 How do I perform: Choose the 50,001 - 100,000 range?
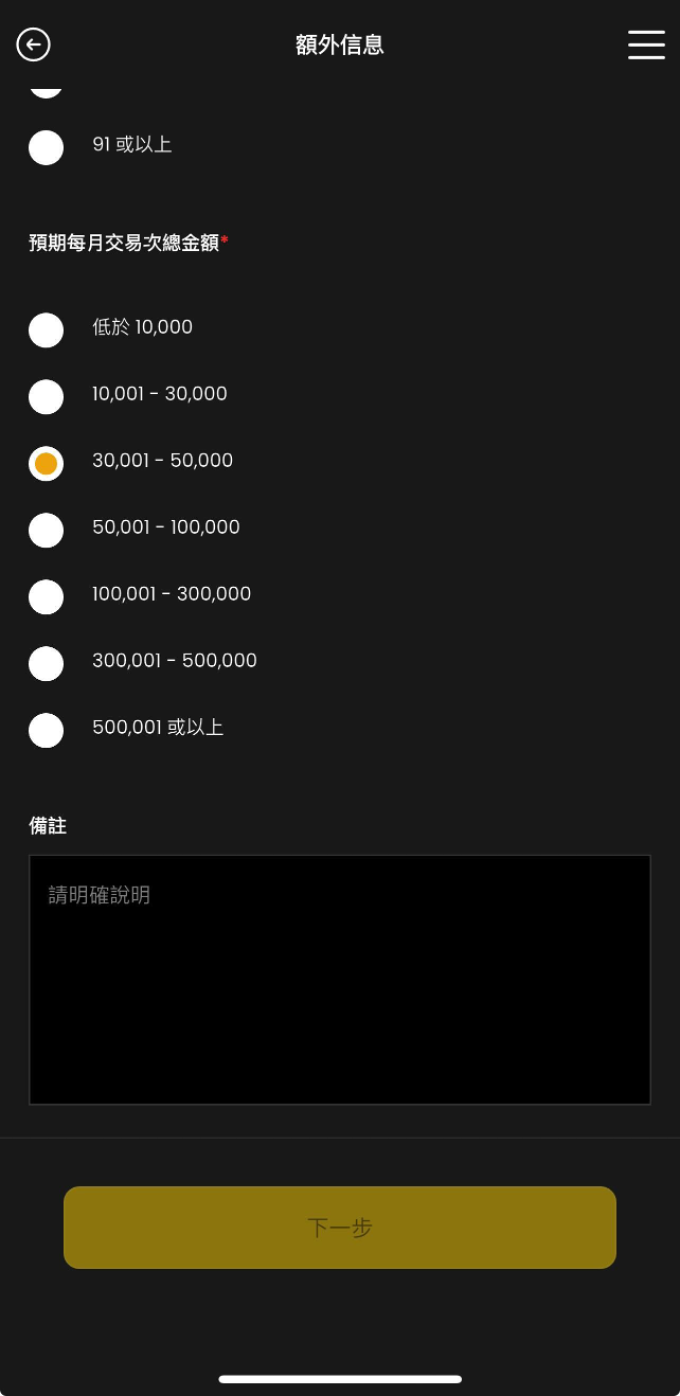pyautogui.click(x=46, y=530)
